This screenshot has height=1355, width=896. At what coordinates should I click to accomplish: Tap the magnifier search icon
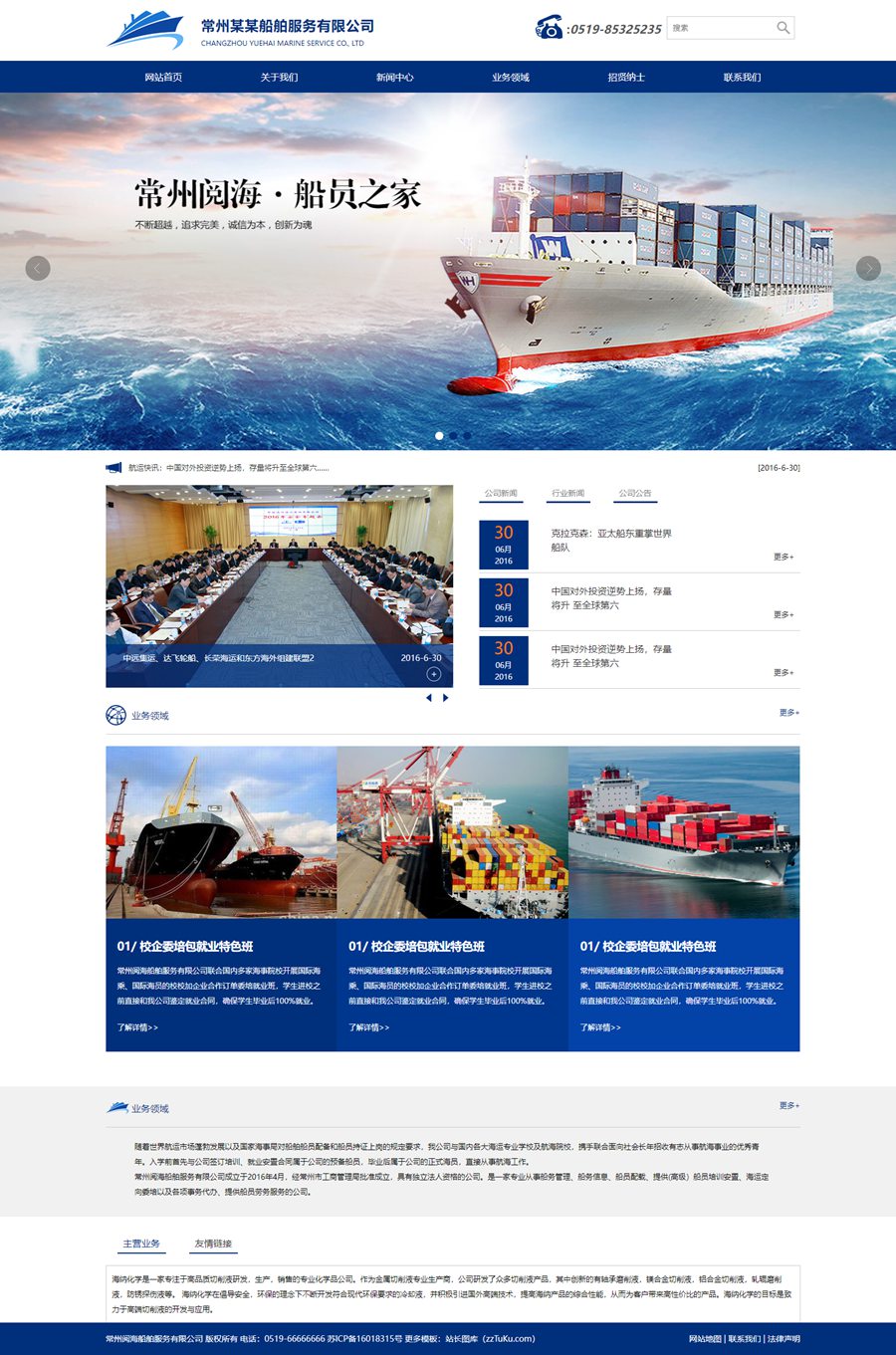(x=784, y=28)
